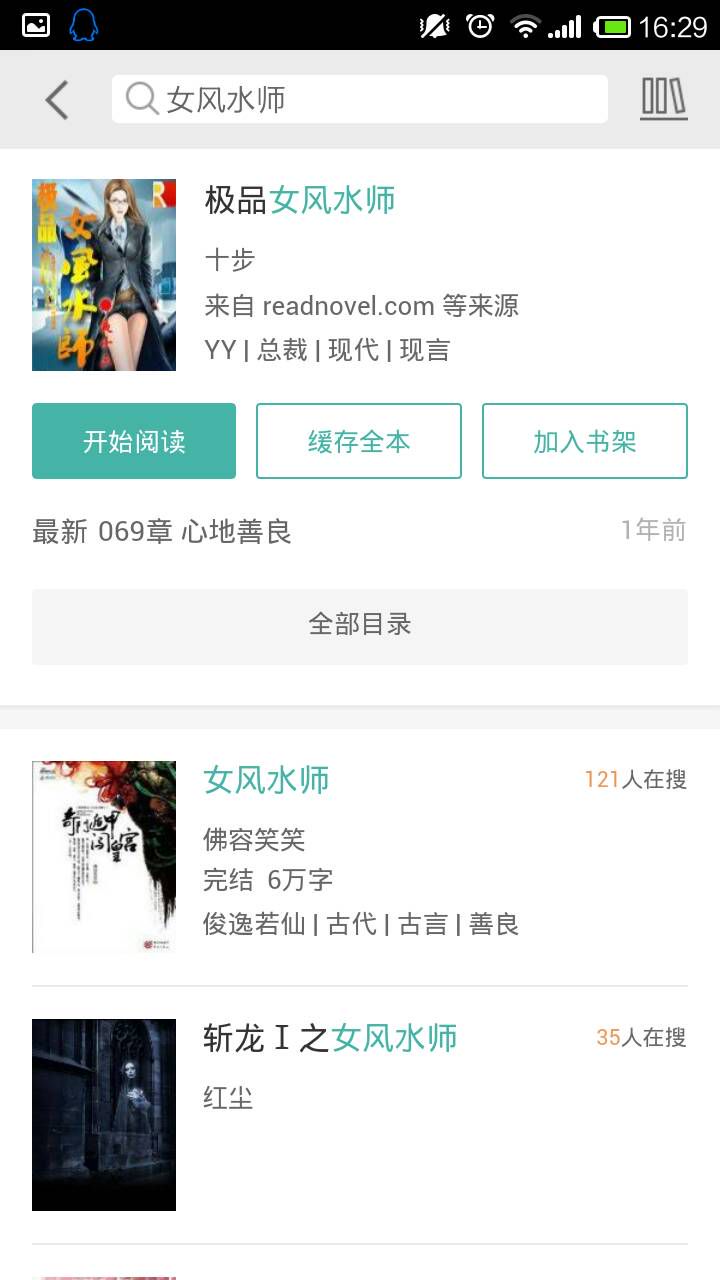Open the full catalog 全部目录
Viewport: 720px width, 1280px height.
point(360,626)
